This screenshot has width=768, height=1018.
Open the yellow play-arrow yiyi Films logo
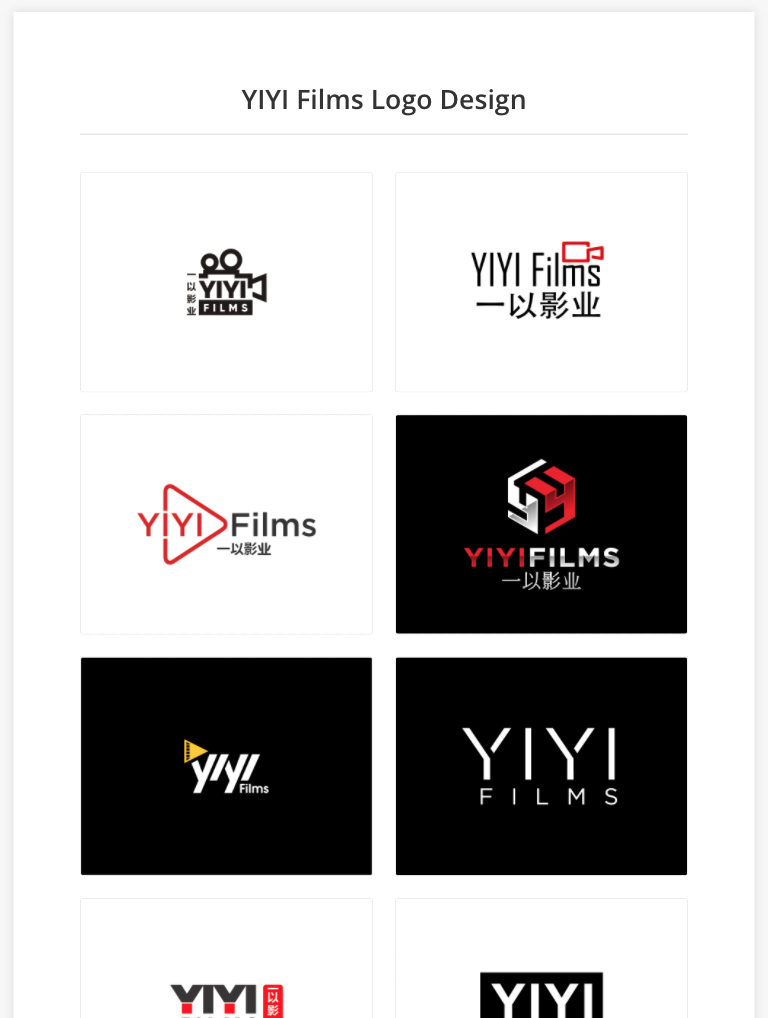pyautogui.click(x=226, y=766)
